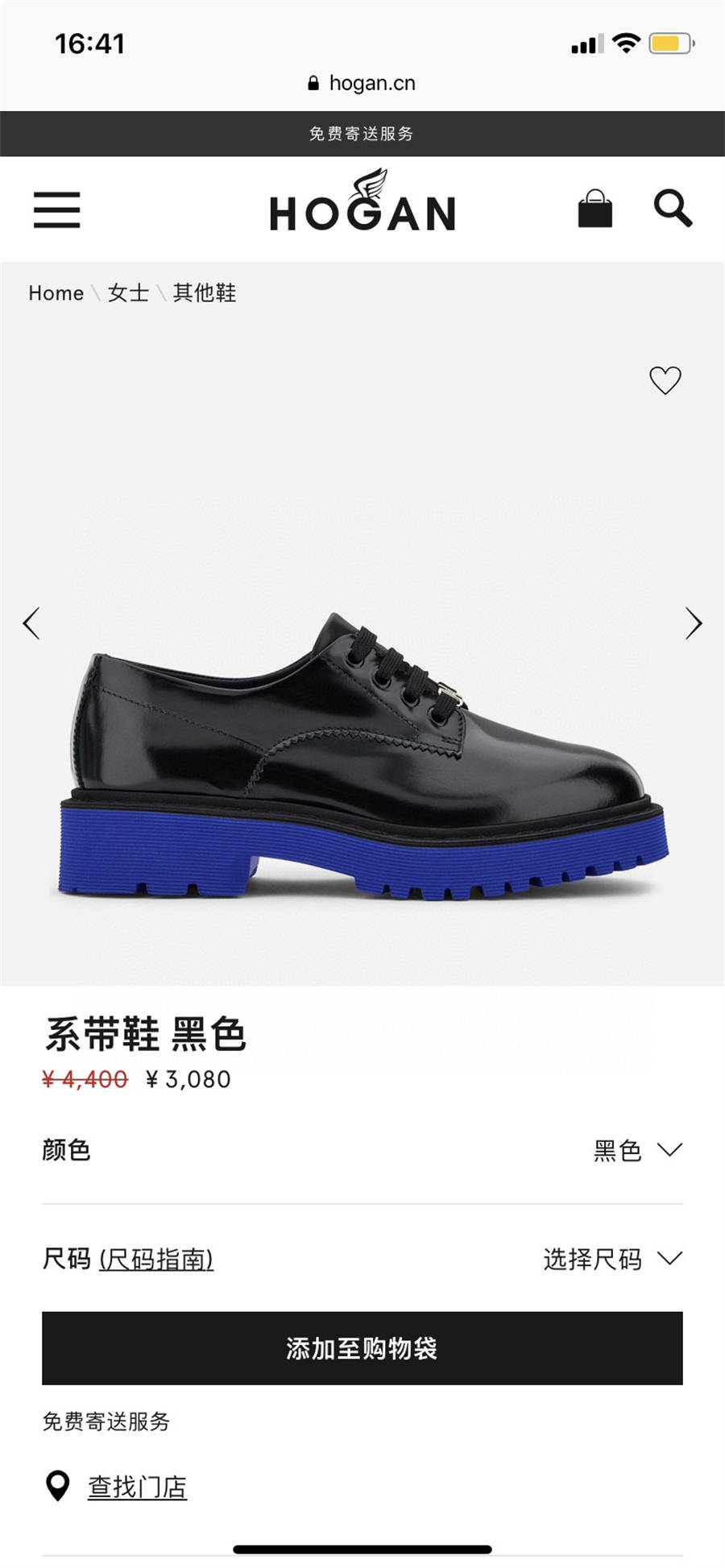Tap 添加至购物袋 to add to bag

tap(362, 1348)
